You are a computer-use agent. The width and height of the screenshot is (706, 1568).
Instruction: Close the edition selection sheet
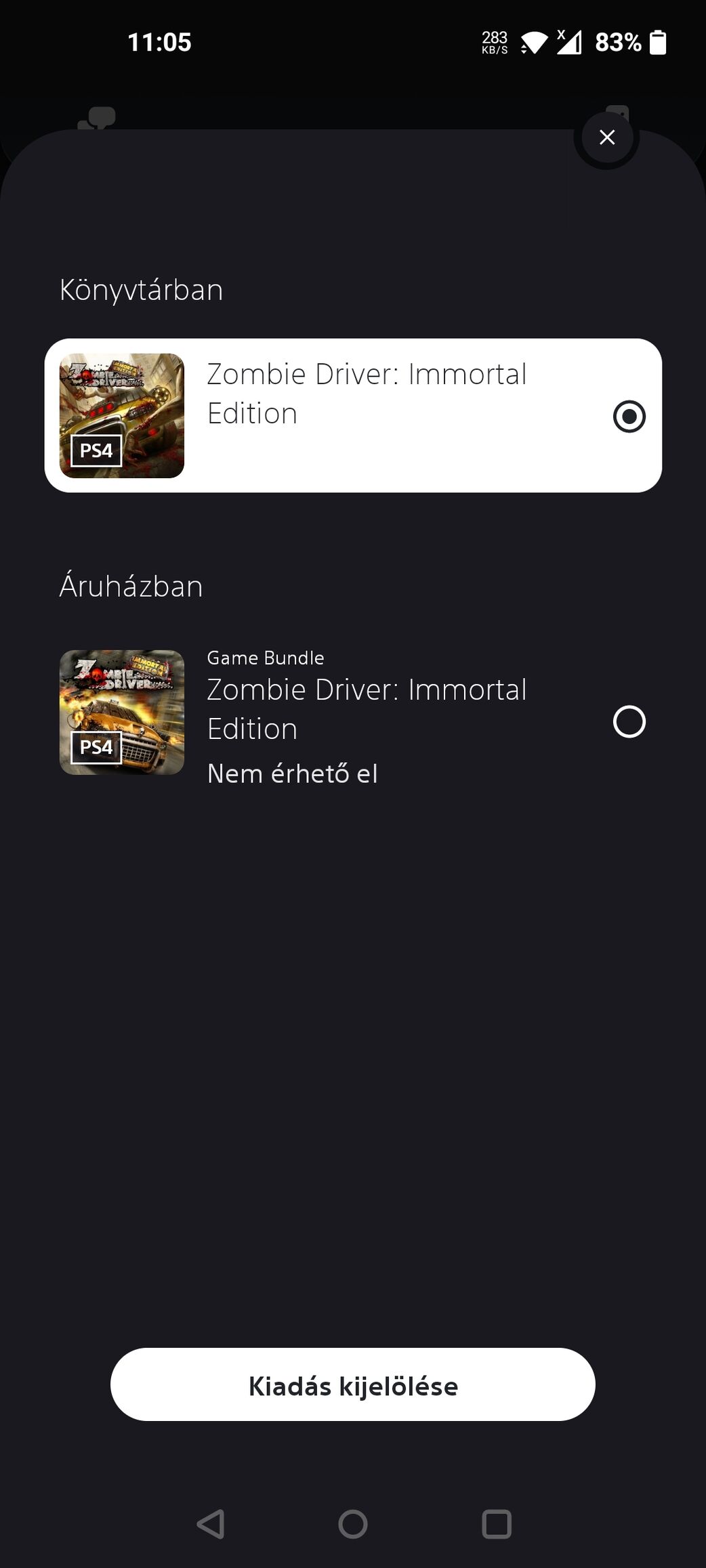606,137
